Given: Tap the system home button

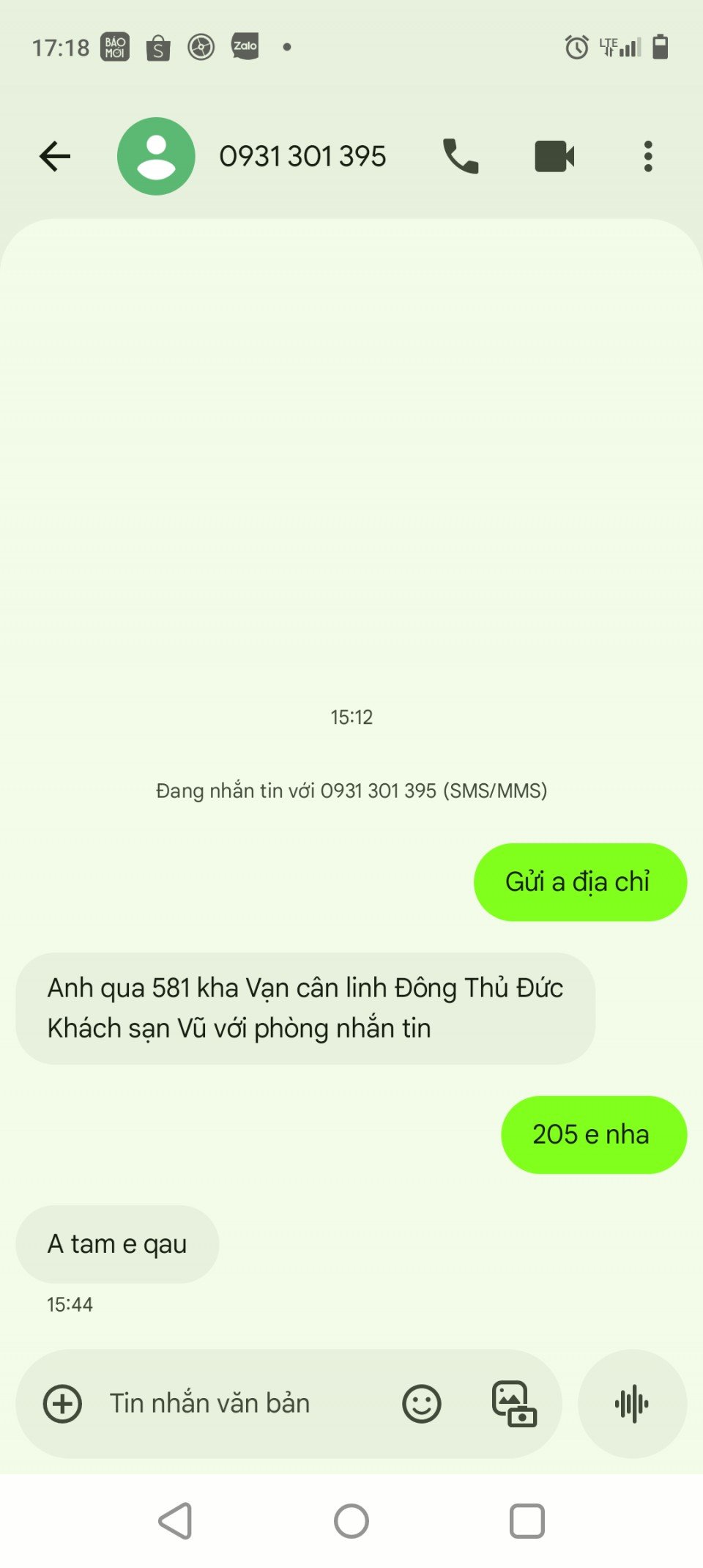Looking at the screenshot, I should pos(351,1521).
